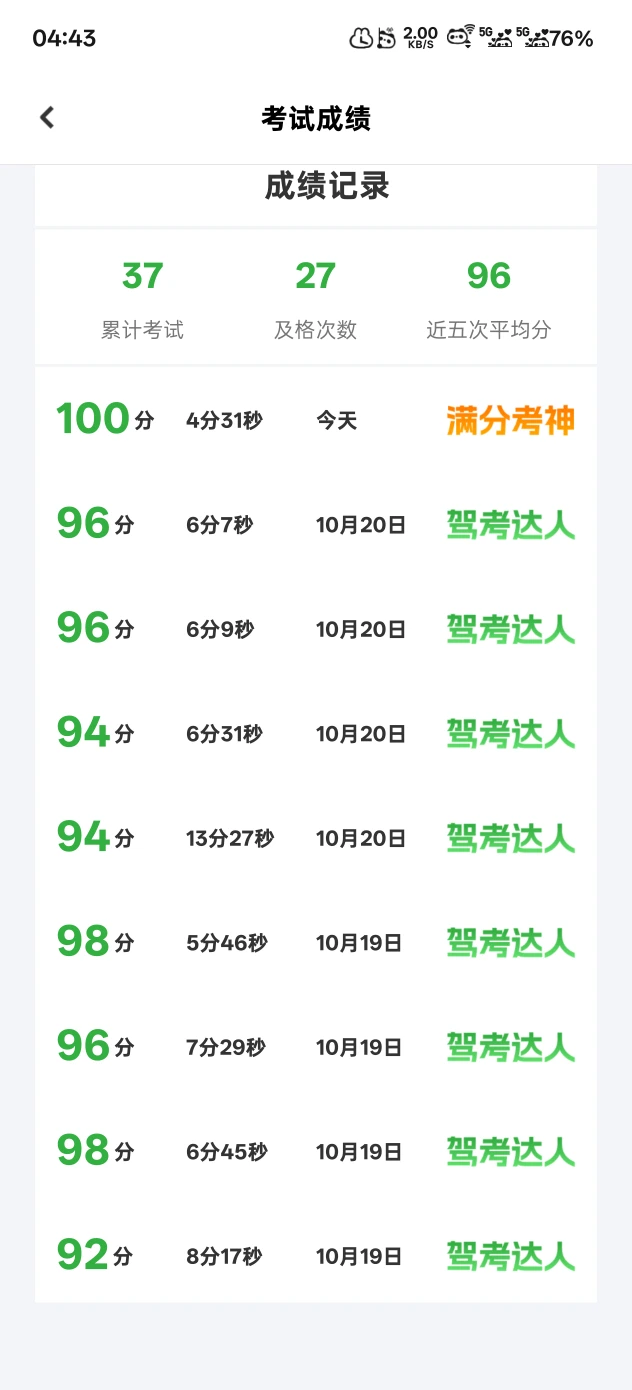View the 94分 record lasting 13分27秒
The image size is (632, 1390).
(x=315, y=838)
